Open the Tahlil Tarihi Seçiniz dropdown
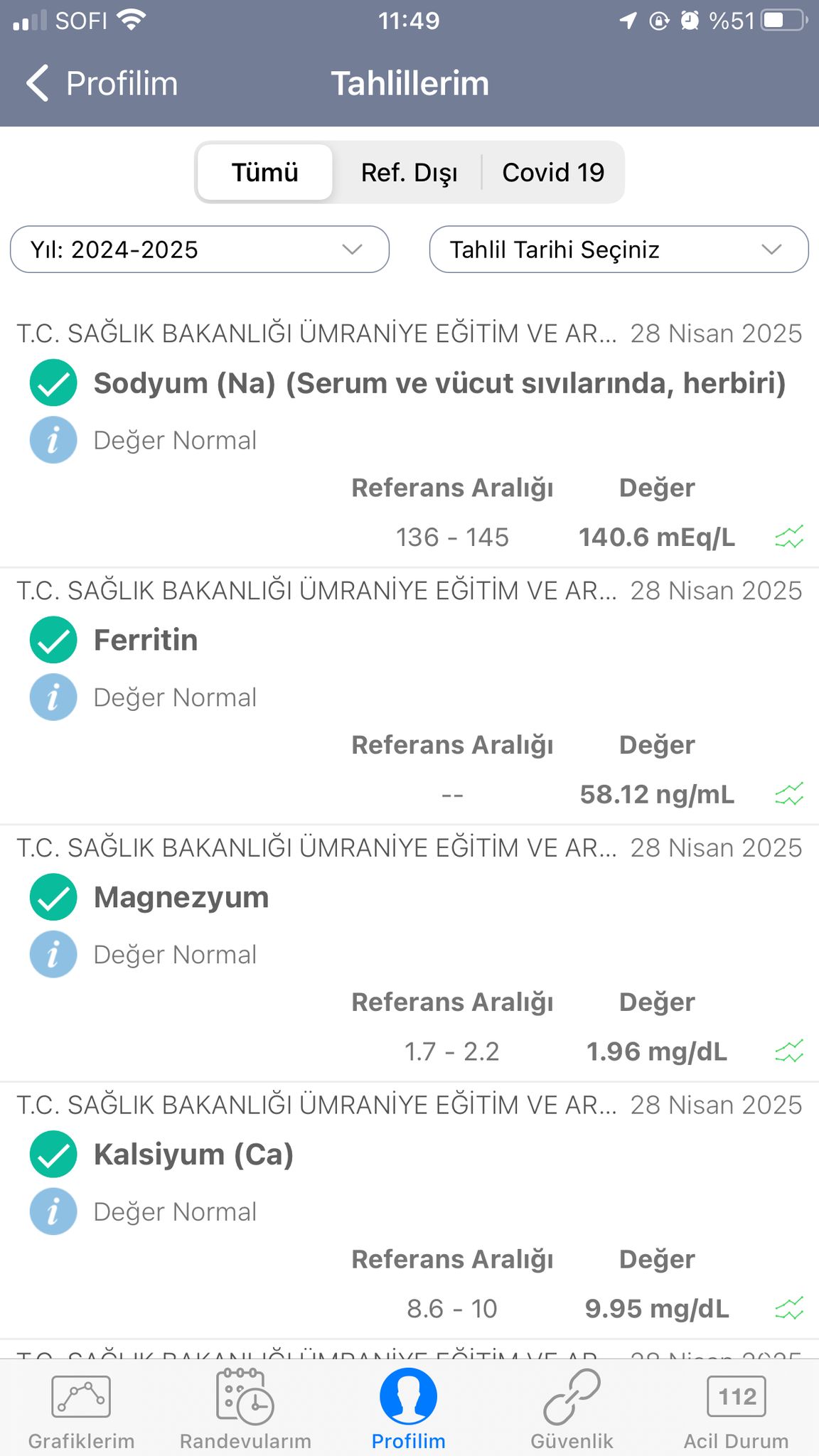This screenshot has height=1456, width=819. pos(619,250)
